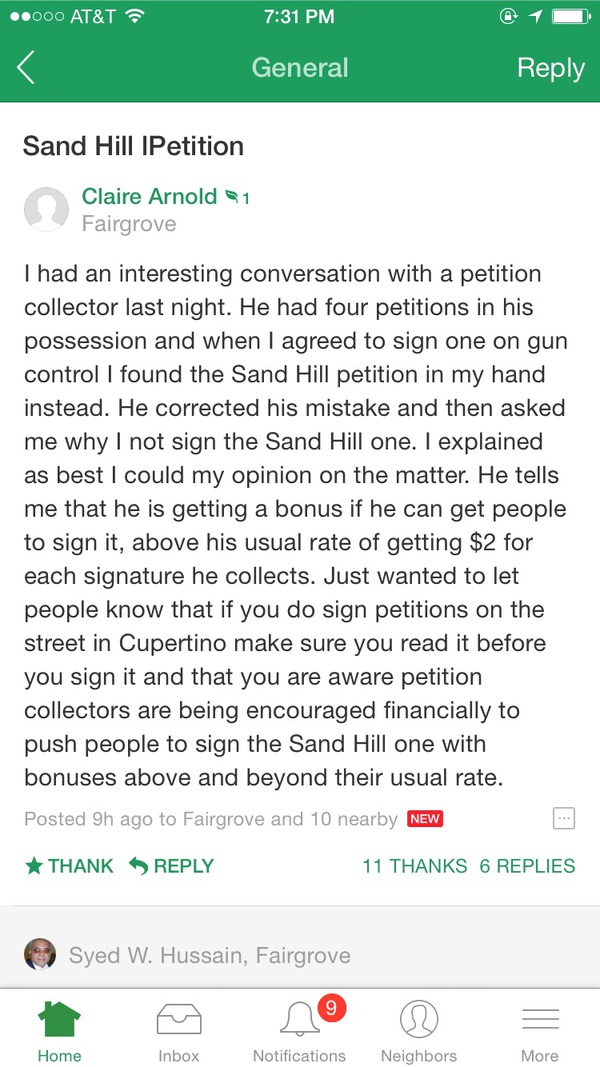600x1067 pixels.
Task: Reply to the post using the arrow button
Action: (x=171, y=866)
